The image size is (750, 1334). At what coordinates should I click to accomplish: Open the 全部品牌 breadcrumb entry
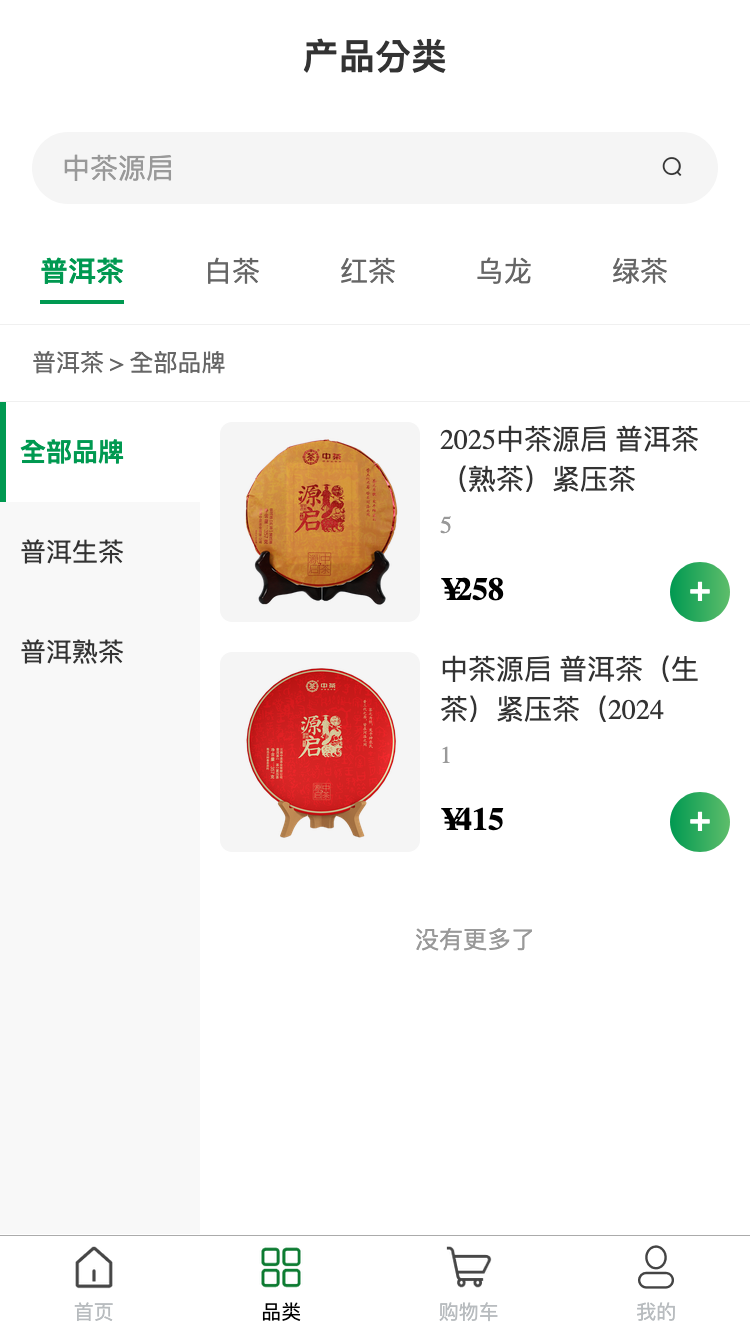[180, 363]
